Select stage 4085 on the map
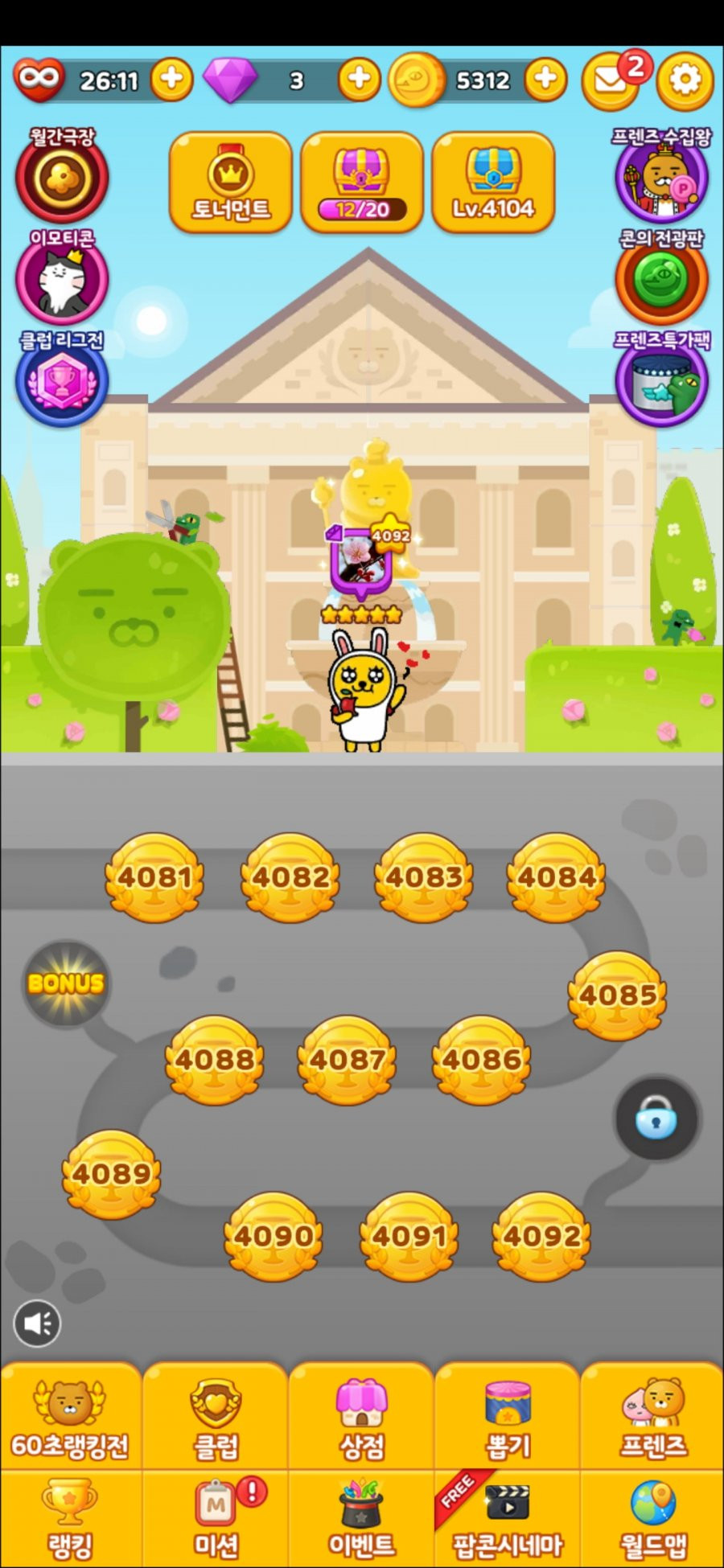Screen dimensions: 724x1568 coord(618,995)
